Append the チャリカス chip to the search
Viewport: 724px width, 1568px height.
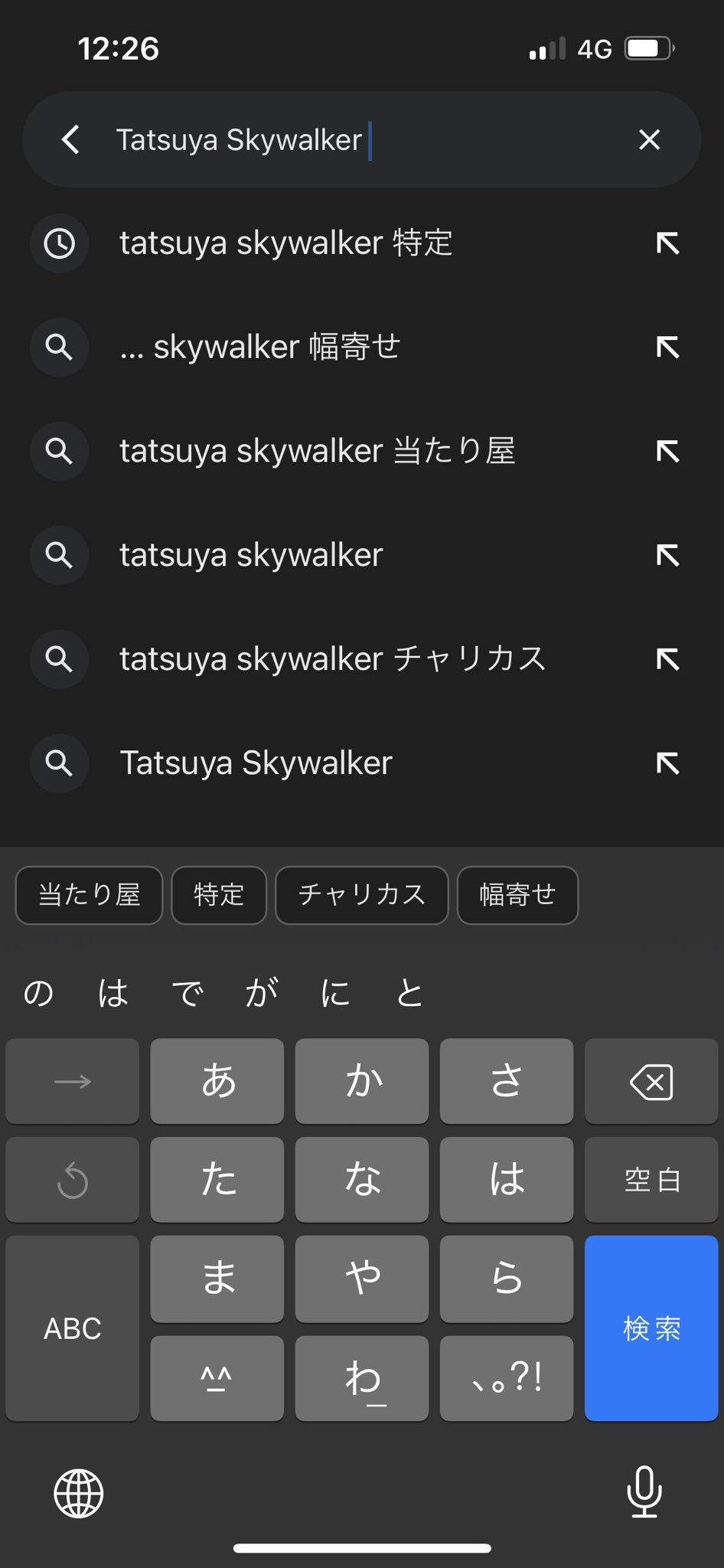click(x=361, y=895)
